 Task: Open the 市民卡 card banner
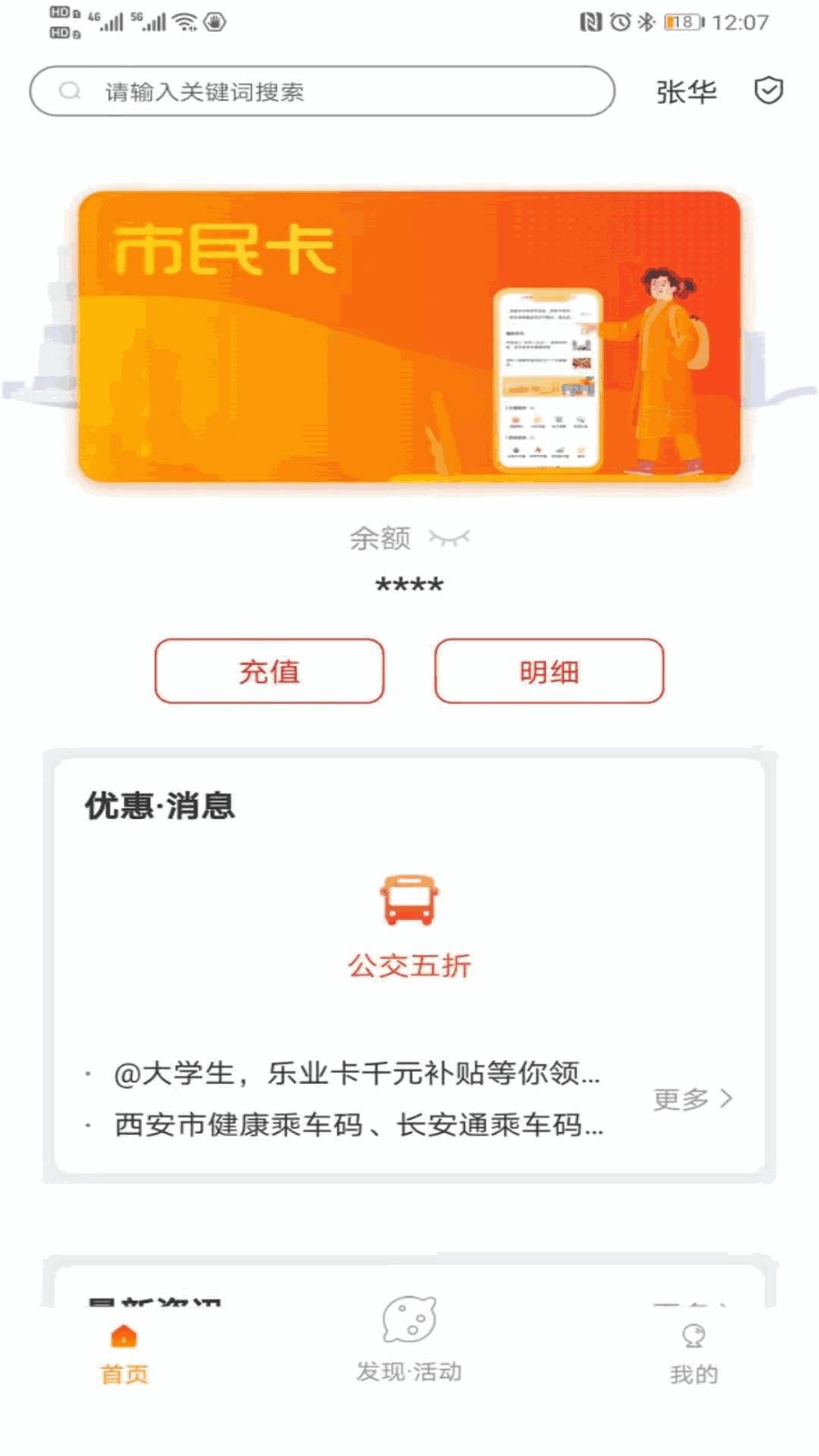409,336
